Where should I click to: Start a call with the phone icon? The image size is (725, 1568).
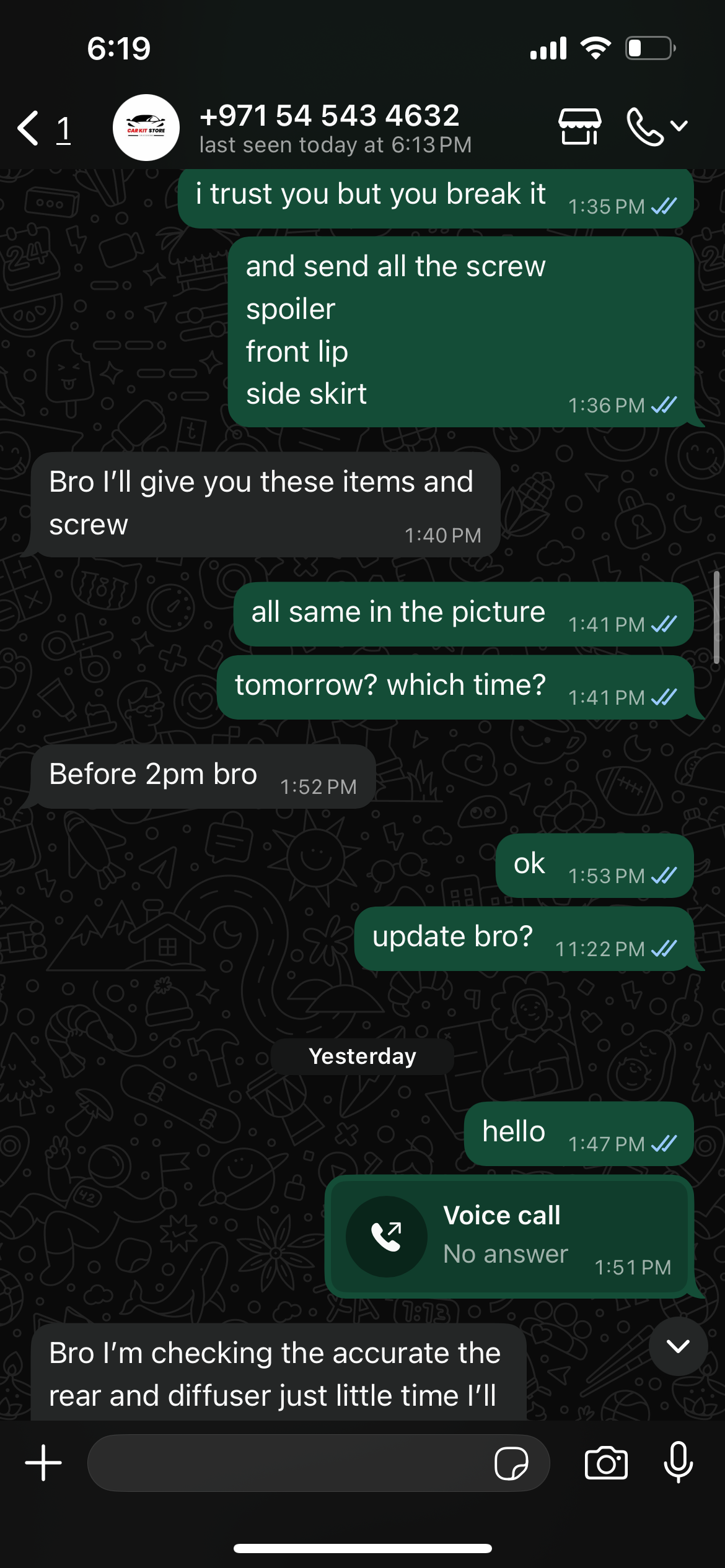[x=646, y=127]
